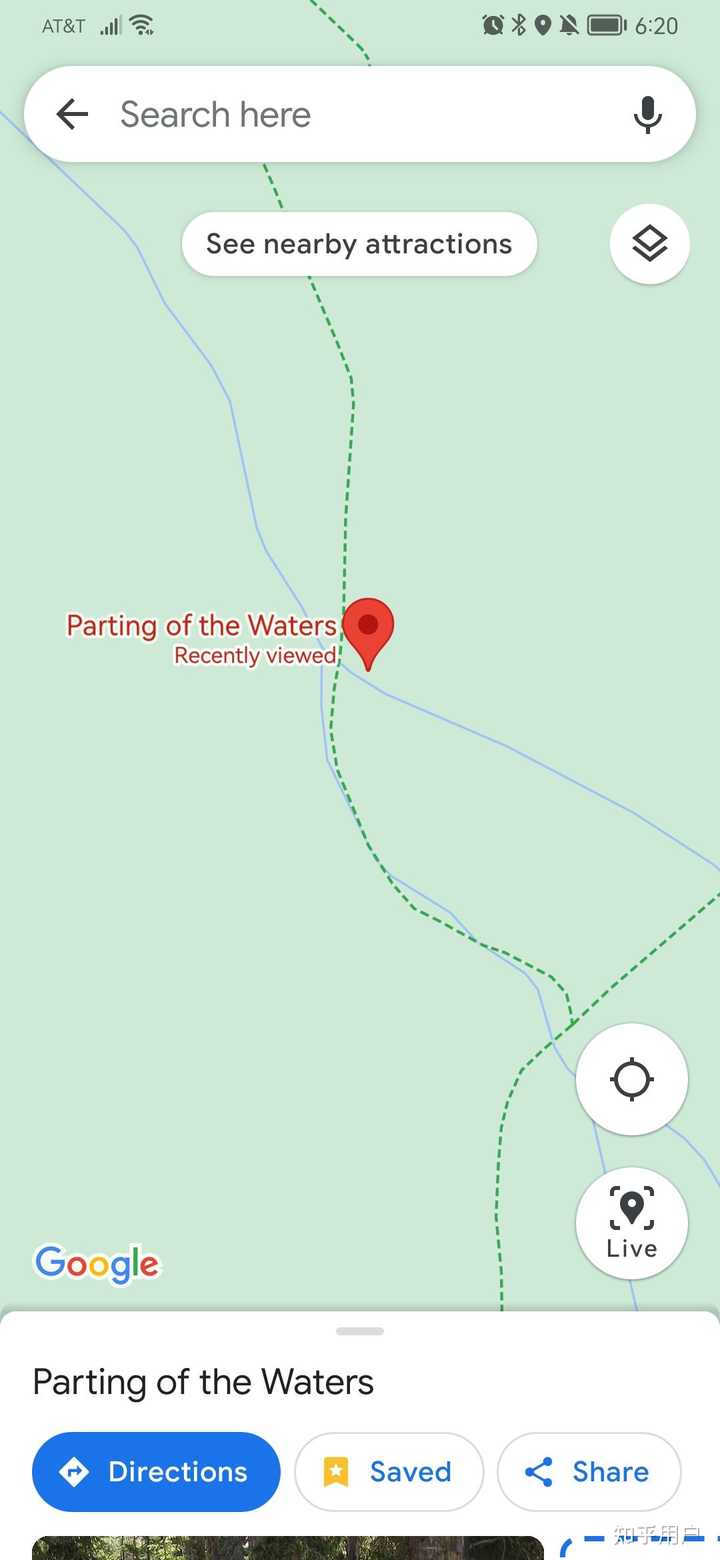Launch Live View navigation
The width and height of the screenshot is (720, 1560).
tap(632, 1223)
